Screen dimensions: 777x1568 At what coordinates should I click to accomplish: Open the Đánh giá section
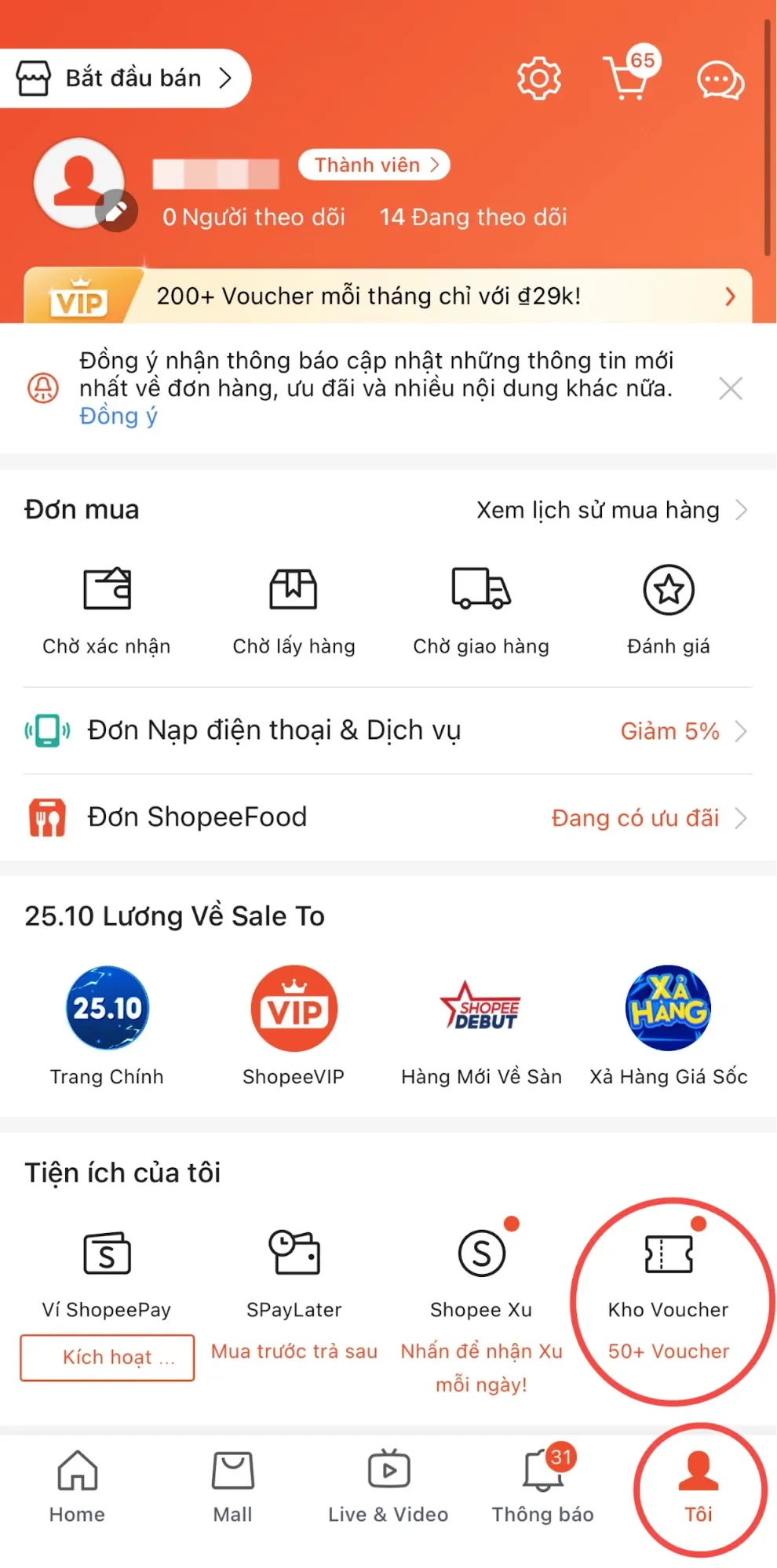point(669,609)
